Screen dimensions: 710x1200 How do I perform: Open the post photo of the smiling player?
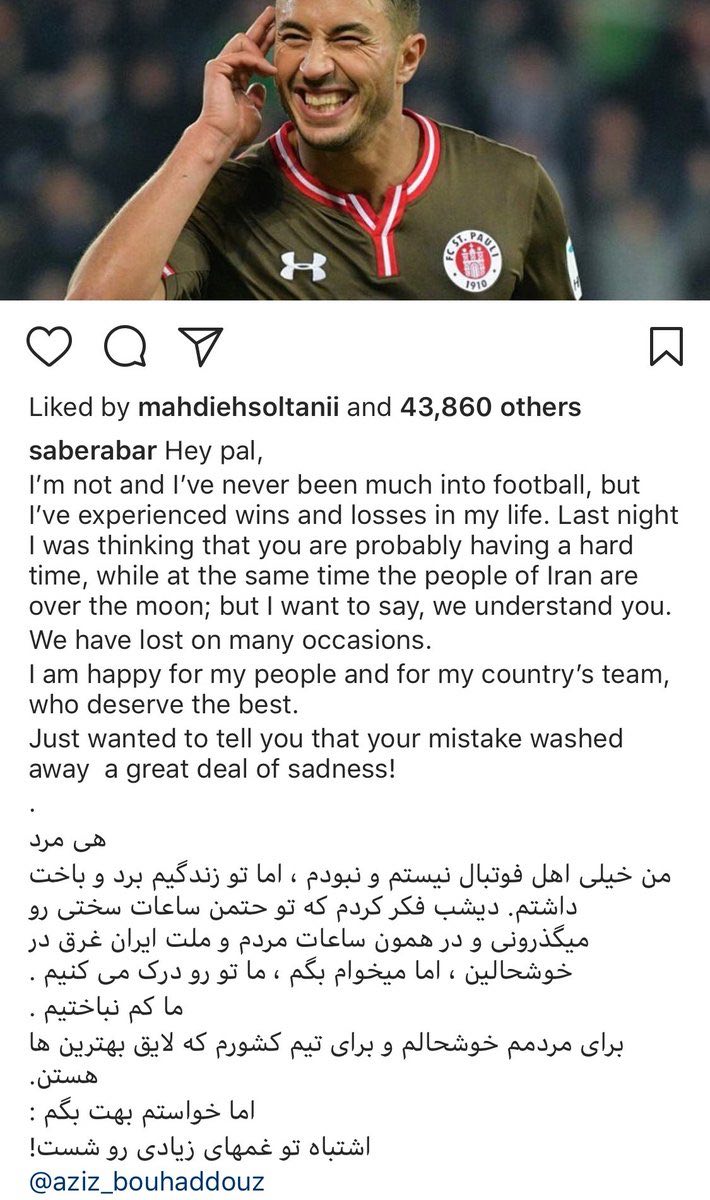(355, 150)
